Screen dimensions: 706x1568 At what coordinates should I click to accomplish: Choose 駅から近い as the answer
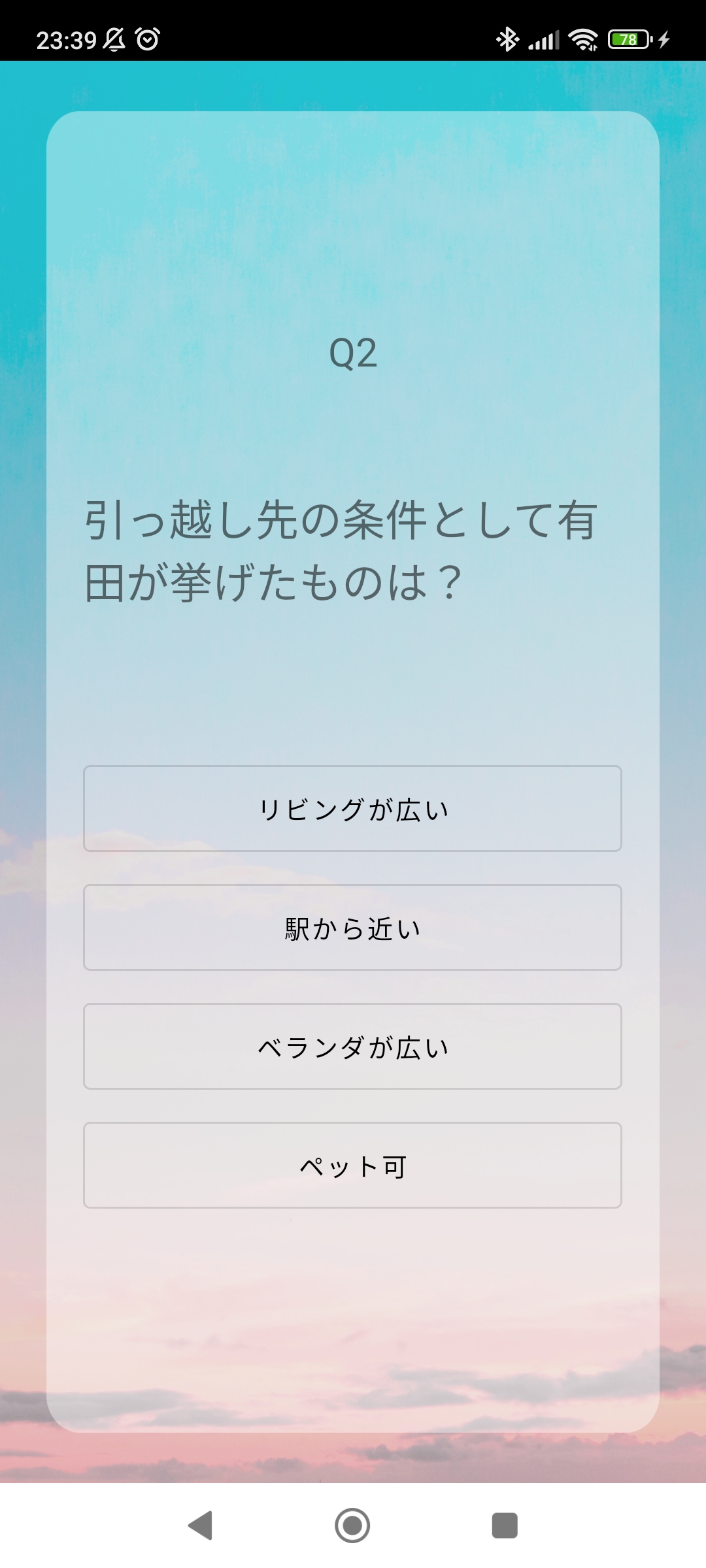pyautogui.click(x=352, y=928)
